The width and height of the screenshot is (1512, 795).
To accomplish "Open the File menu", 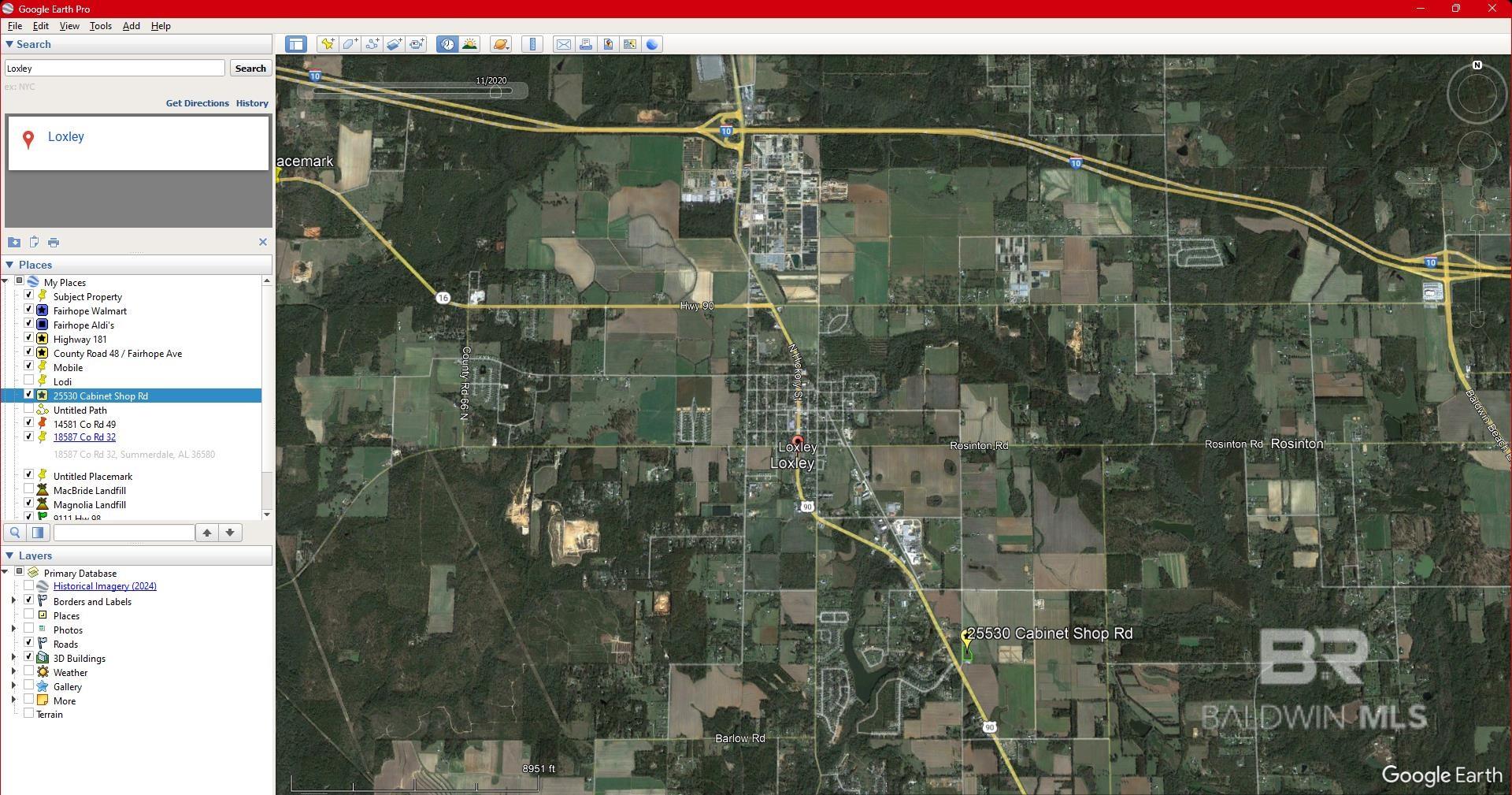I will [15, 26].
